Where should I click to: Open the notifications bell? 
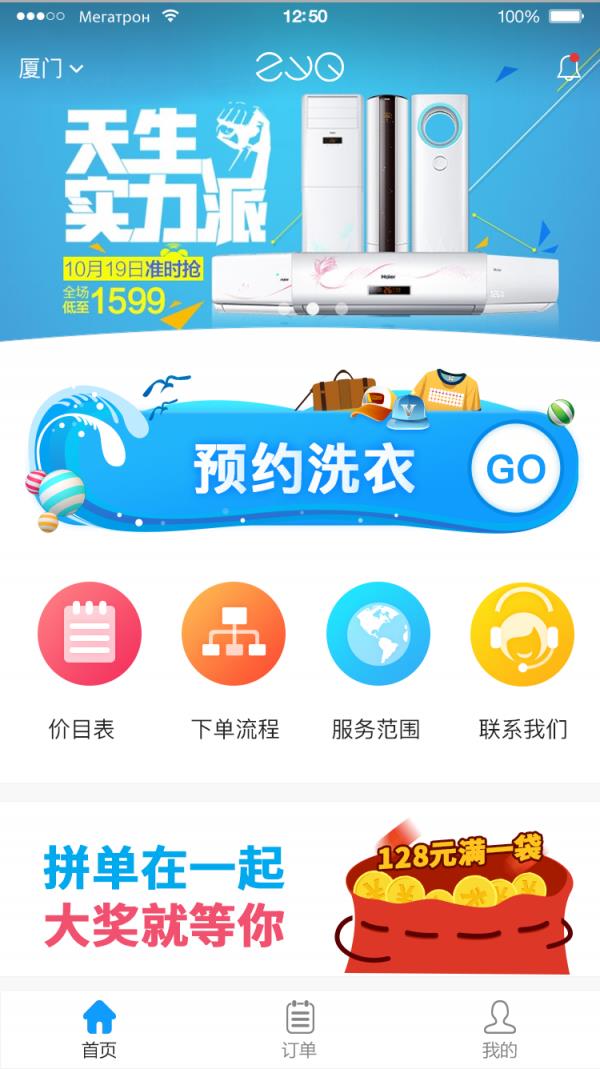click(x=567, y=68)
